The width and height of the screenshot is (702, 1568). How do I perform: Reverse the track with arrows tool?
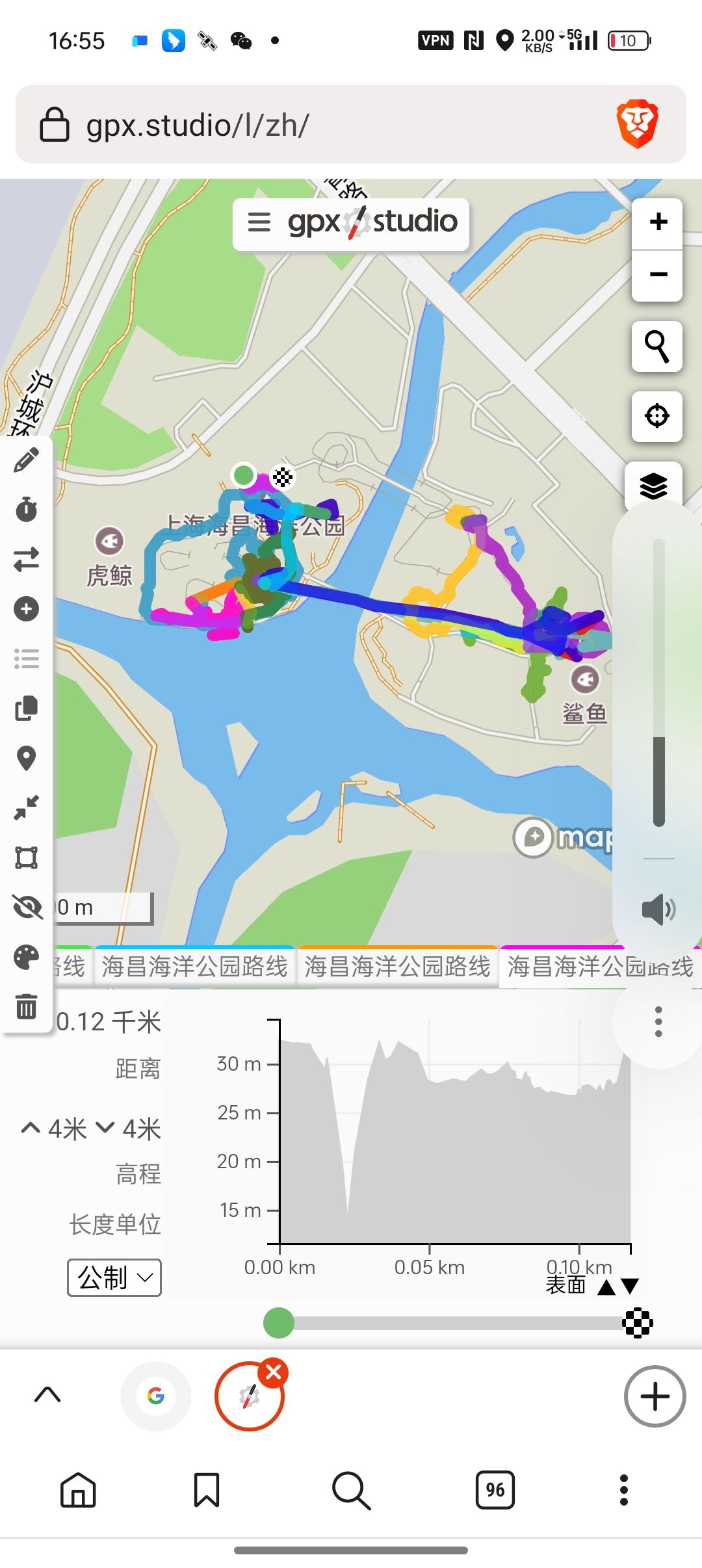pos(27,559)
